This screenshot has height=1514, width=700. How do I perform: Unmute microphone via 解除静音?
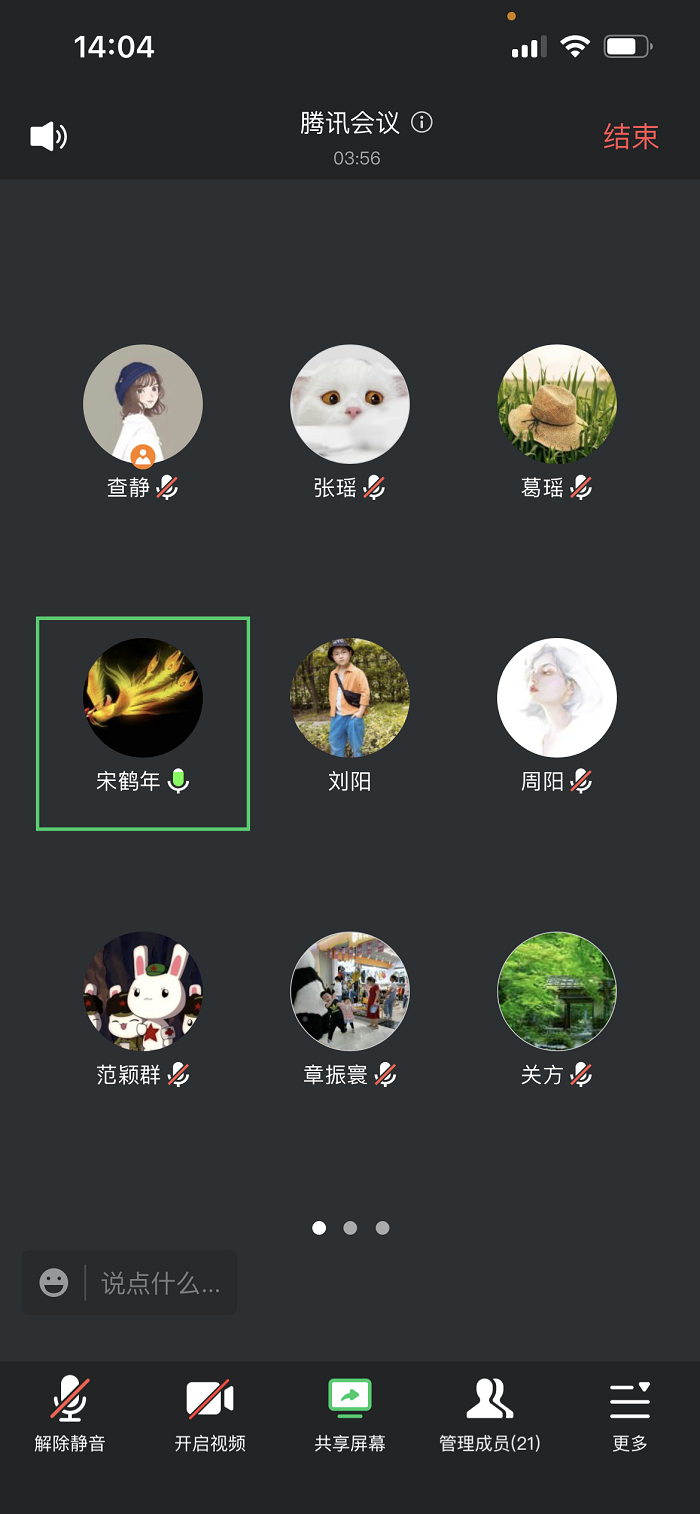(70, 1413)
